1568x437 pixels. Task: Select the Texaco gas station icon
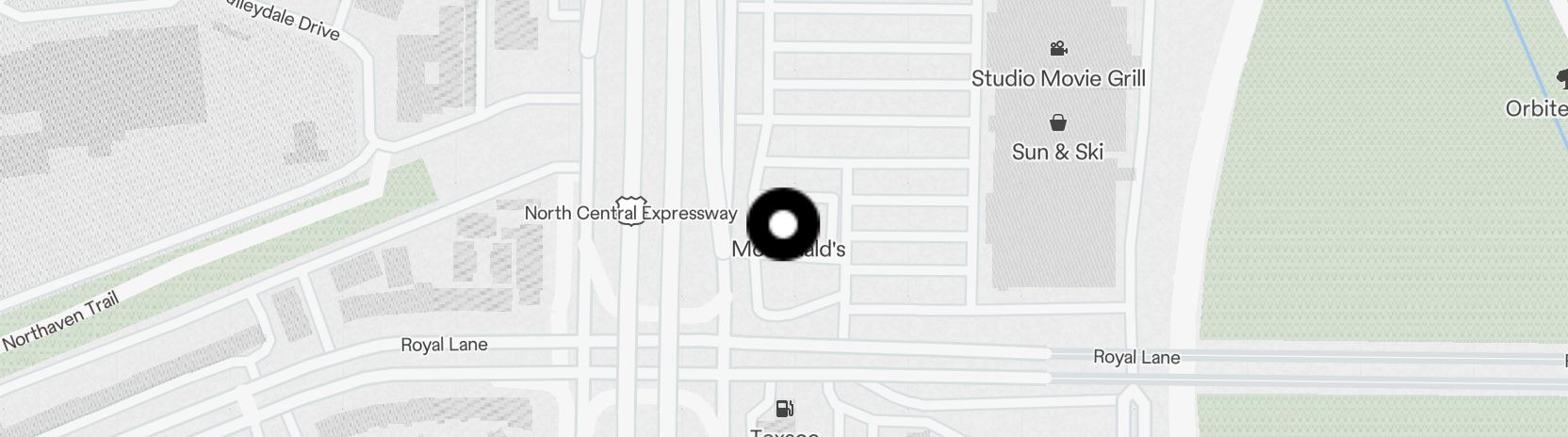pyautogui.click(x=784, y=409)
